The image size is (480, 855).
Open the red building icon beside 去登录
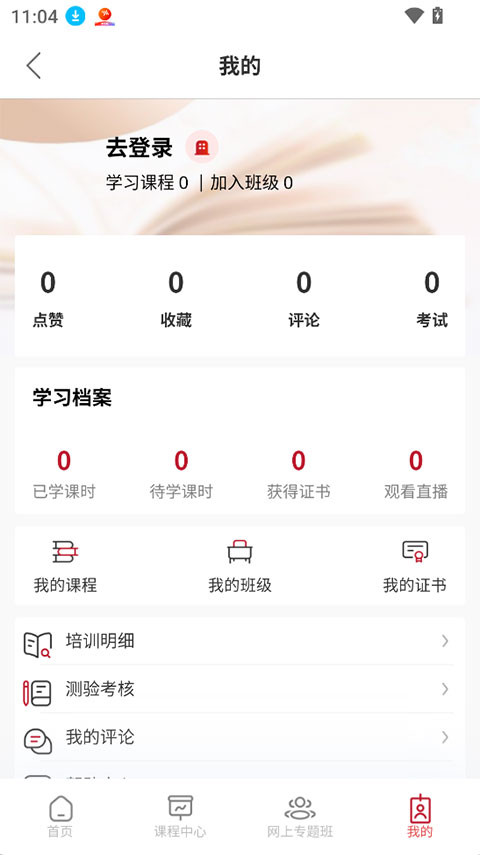click(x=202, y=147)
